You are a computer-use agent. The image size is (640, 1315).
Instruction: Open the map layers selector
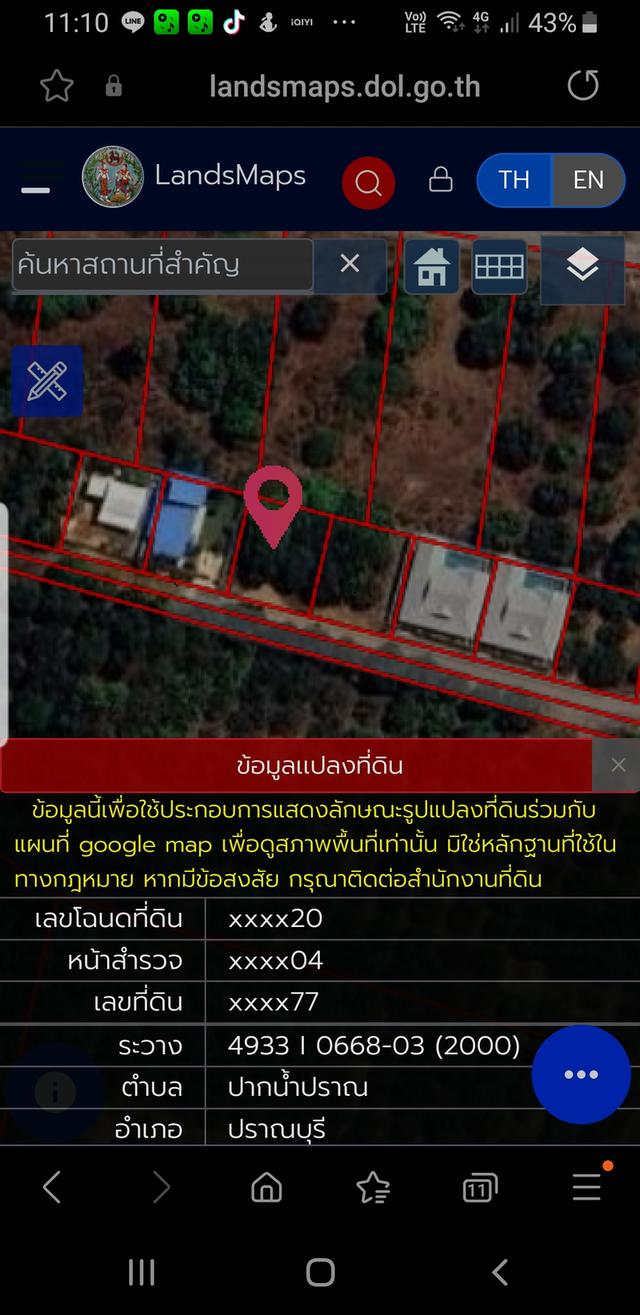coord(582,267)
